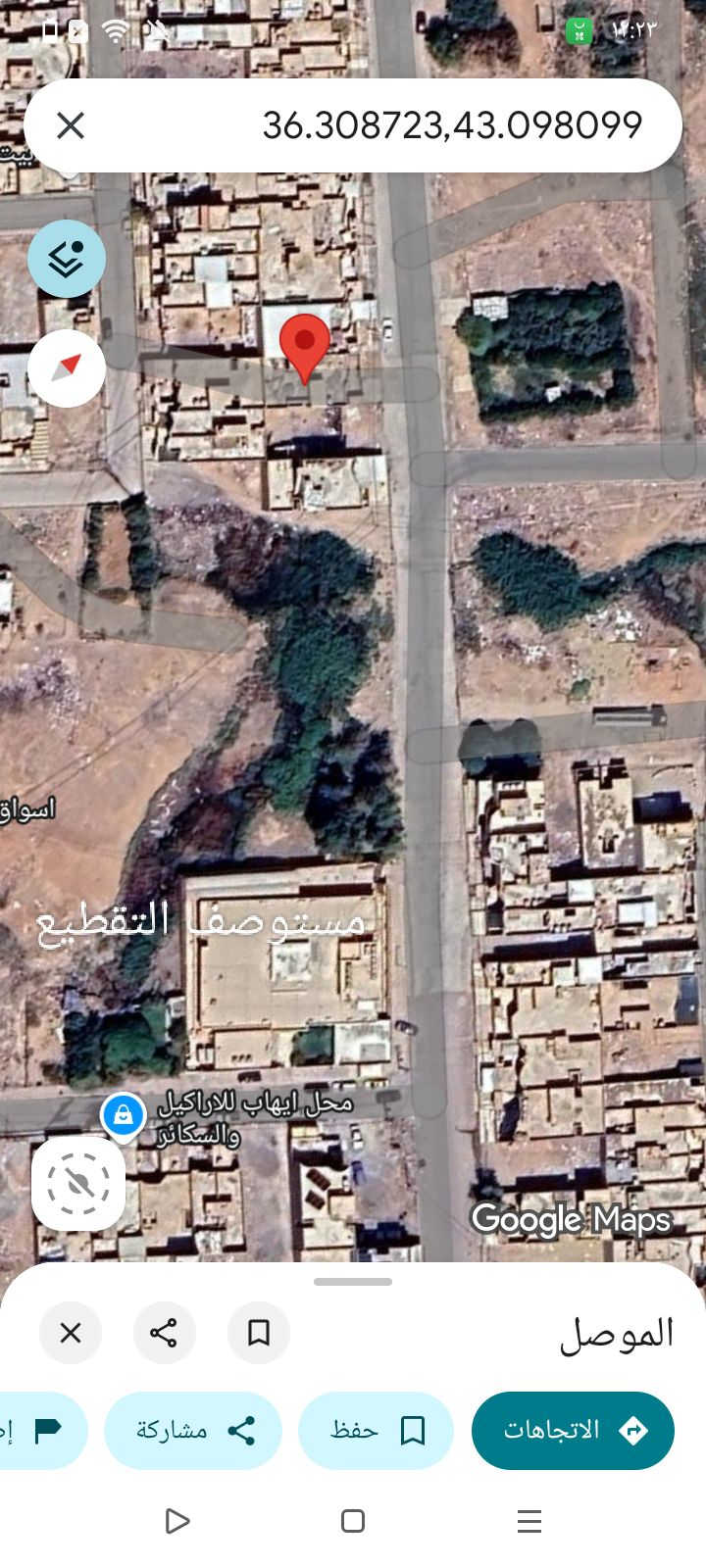Get directions with الاتجاهات button
The image size is (706, 1568).
click(573, 1431)
